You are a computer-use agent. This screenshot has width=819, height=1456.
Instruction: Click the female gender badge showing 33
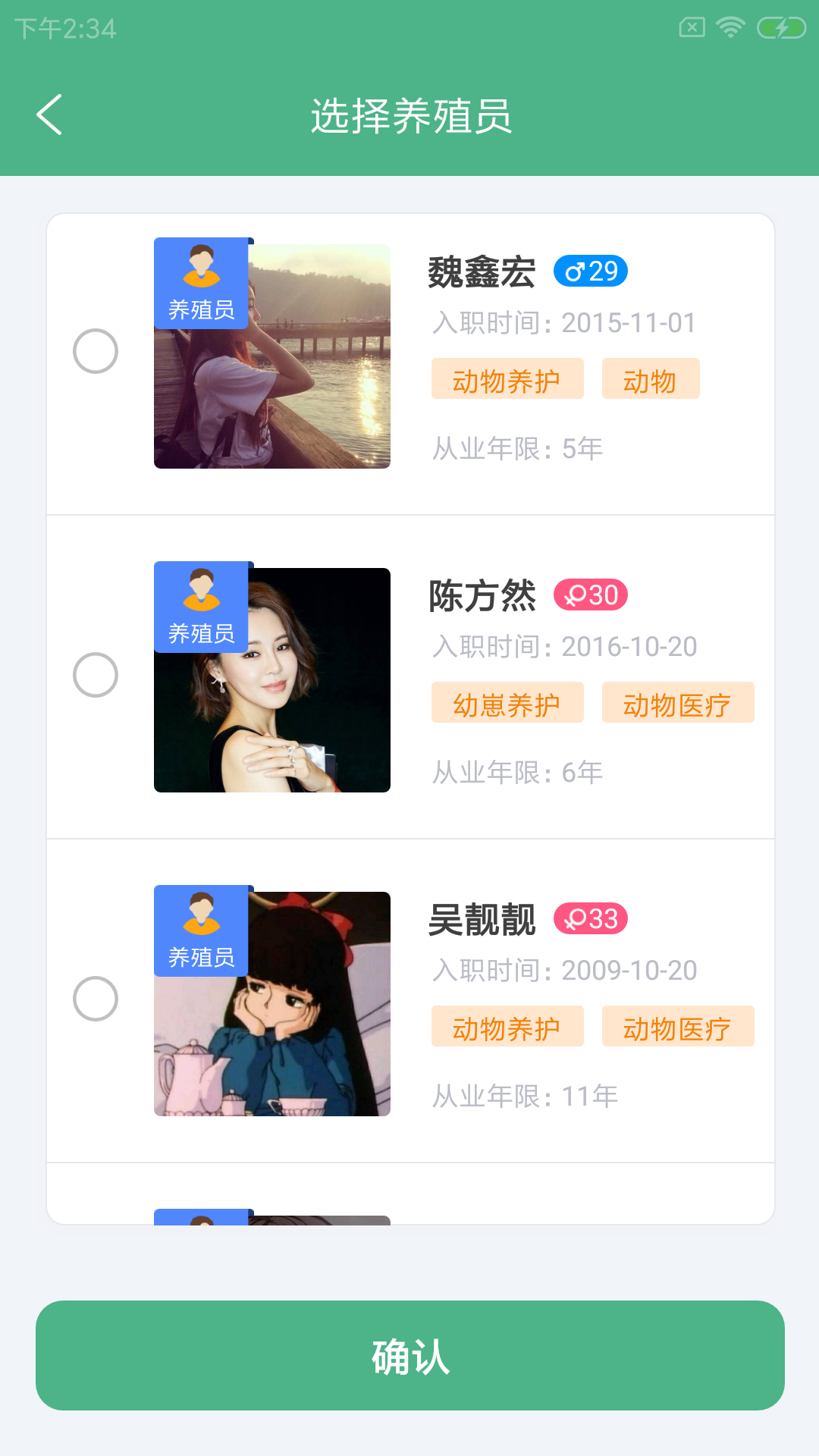[x=592, y=918]
